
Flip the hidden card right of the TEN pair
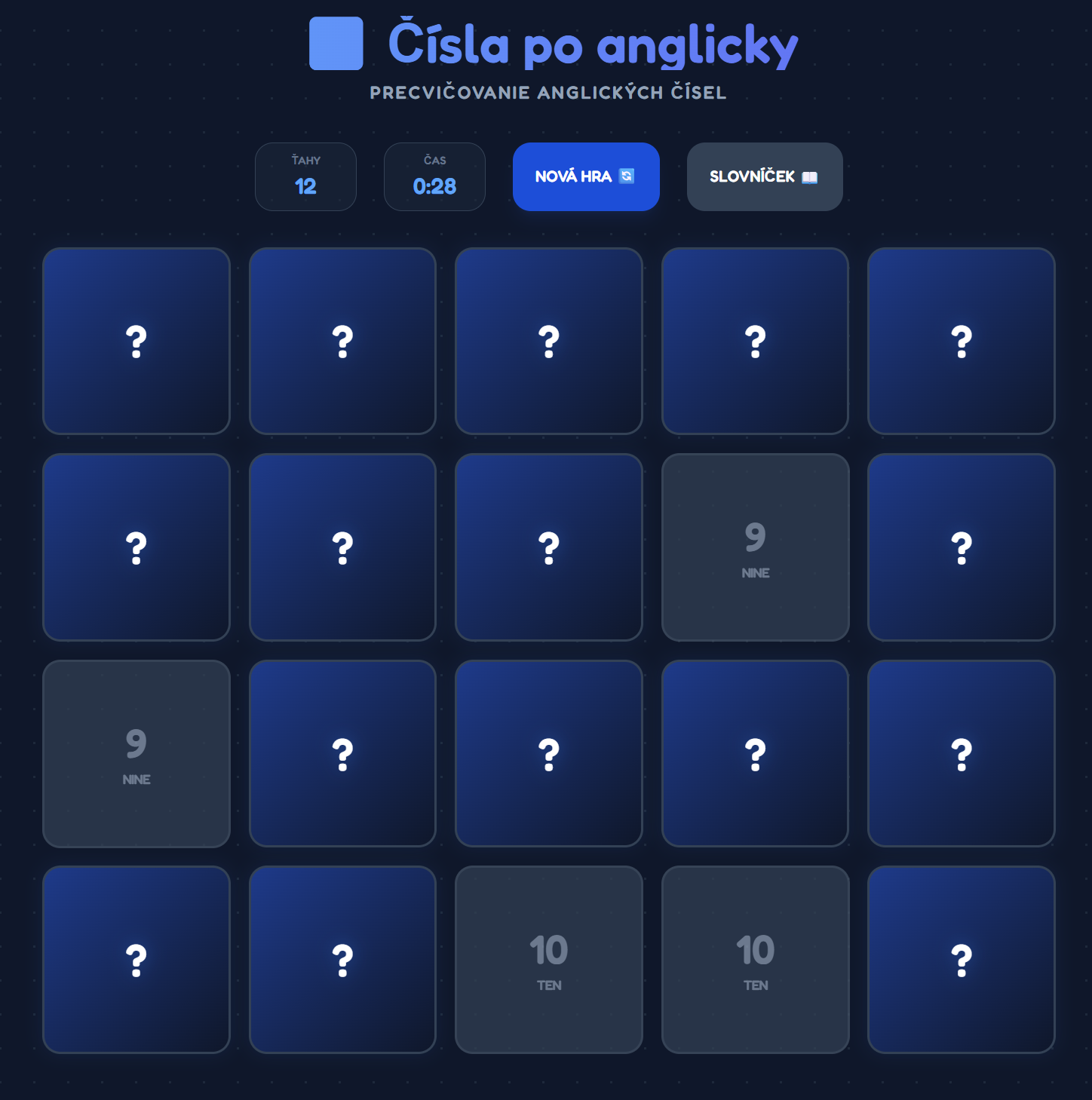click(961, 959)
